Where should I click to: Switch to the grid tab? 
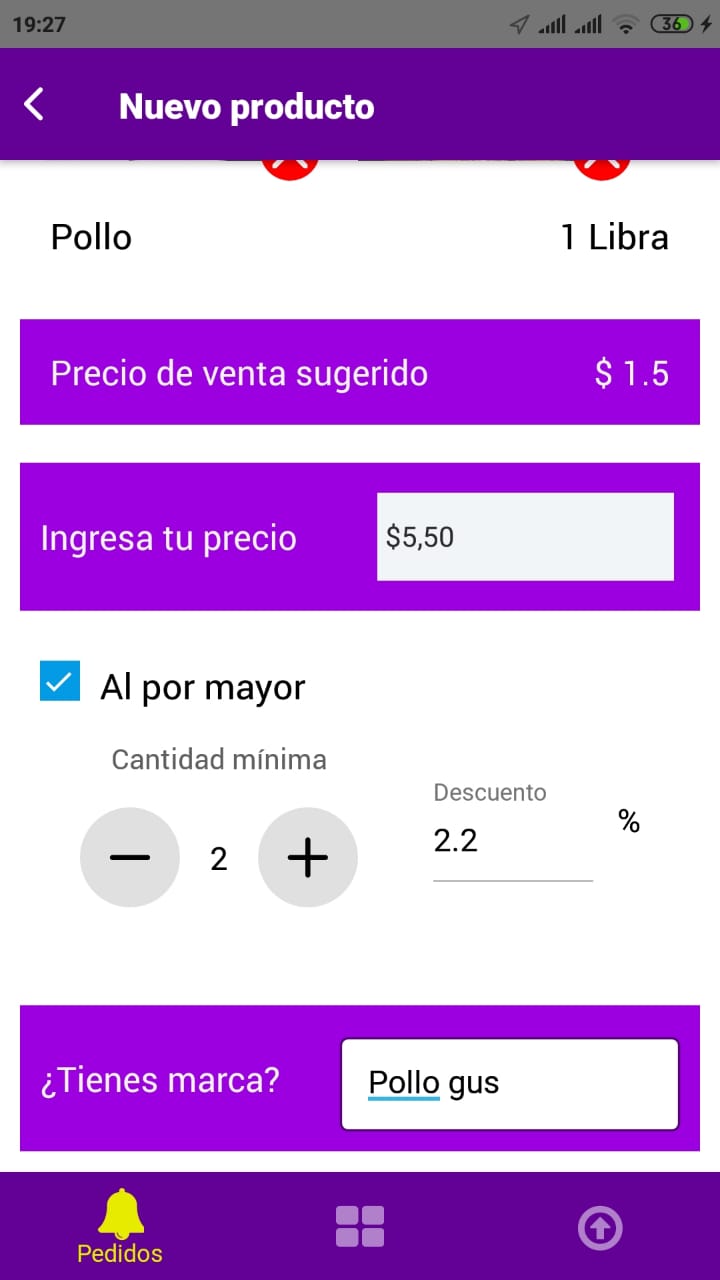point(360,1227)
